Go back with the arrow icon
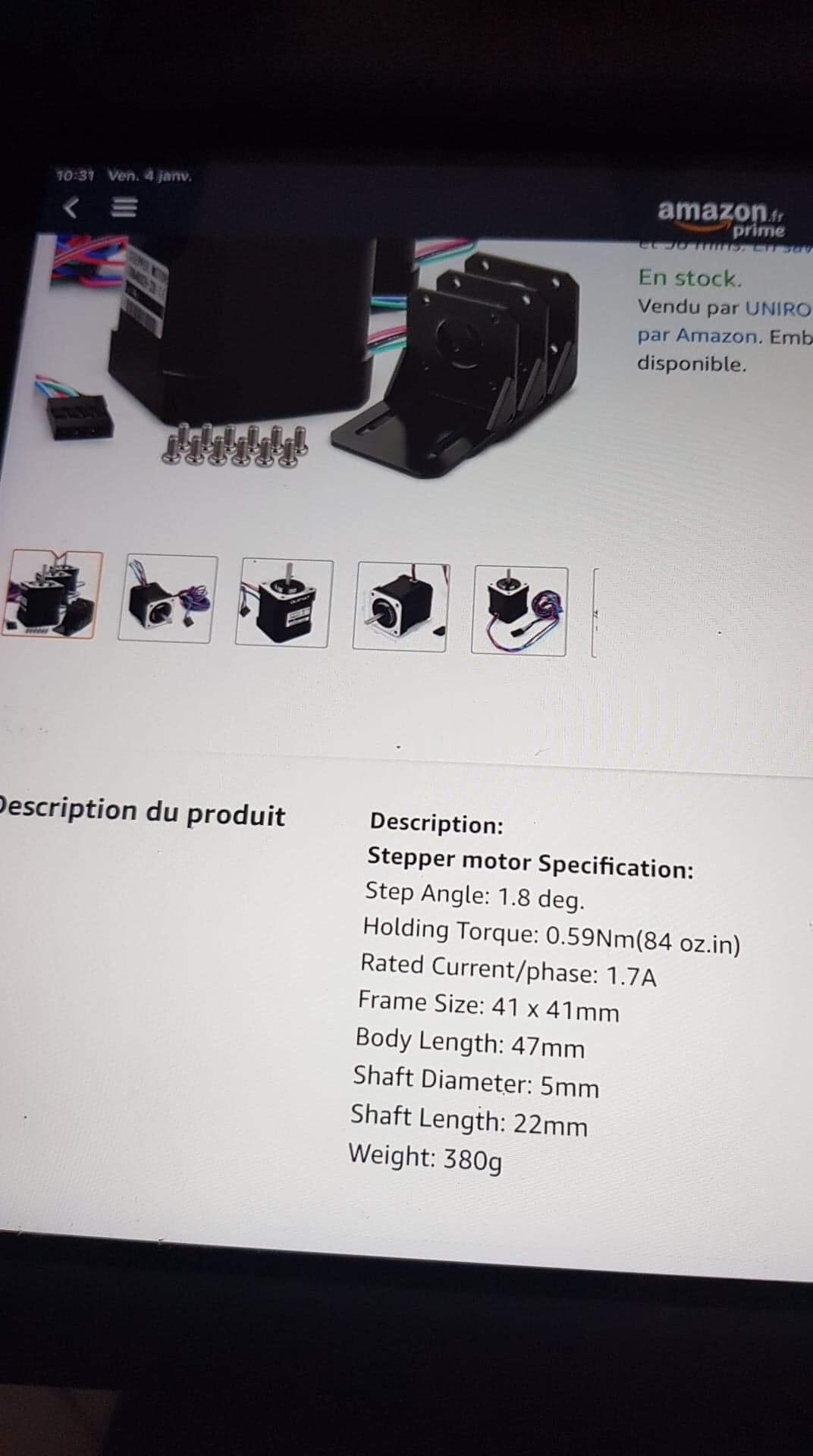The height and width of the screenshot is (1456, 813). pyautogui.click(x=71, y=207)
